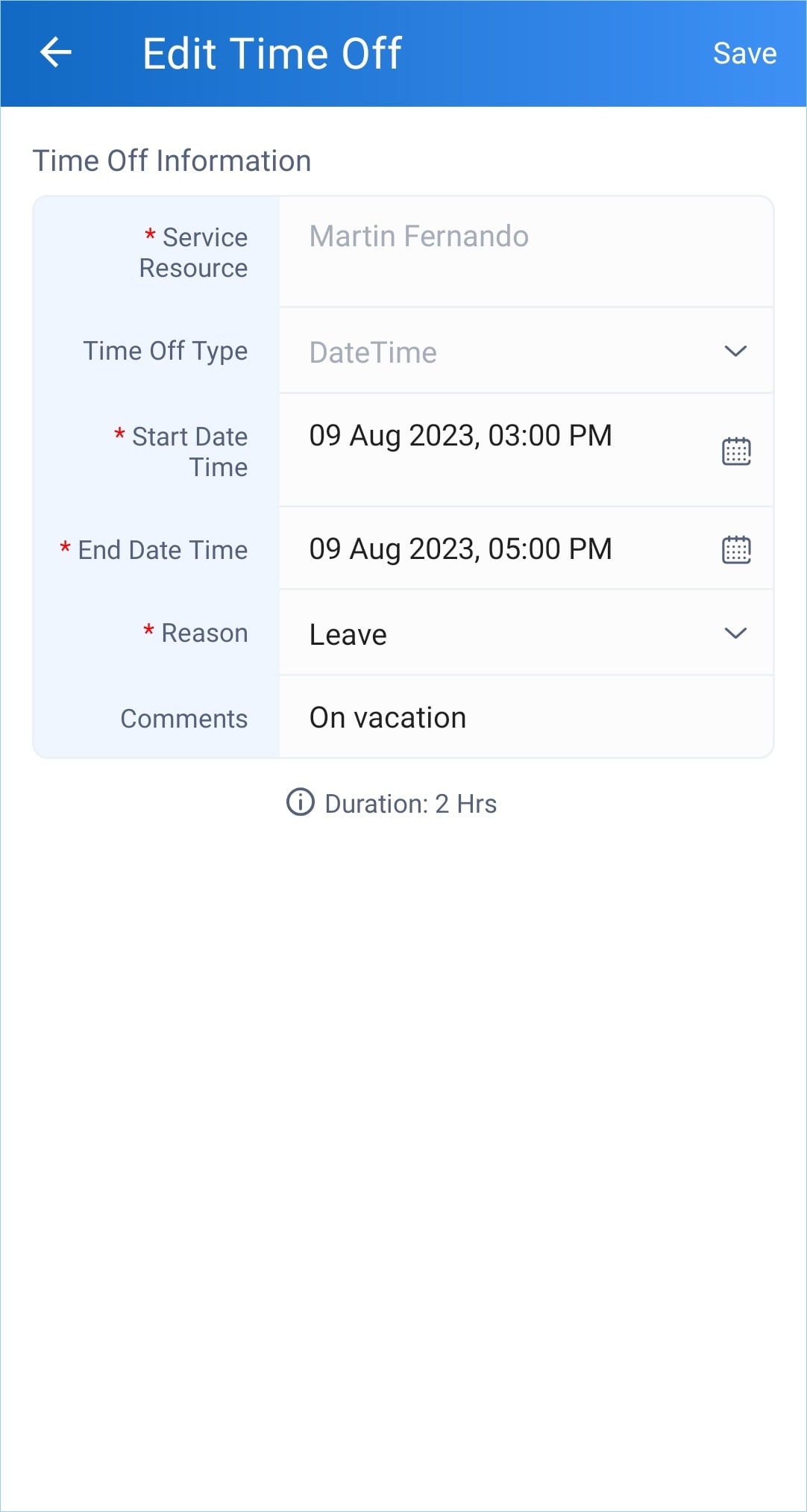
Task: Tap the Service Resource field
Action: 526,252
